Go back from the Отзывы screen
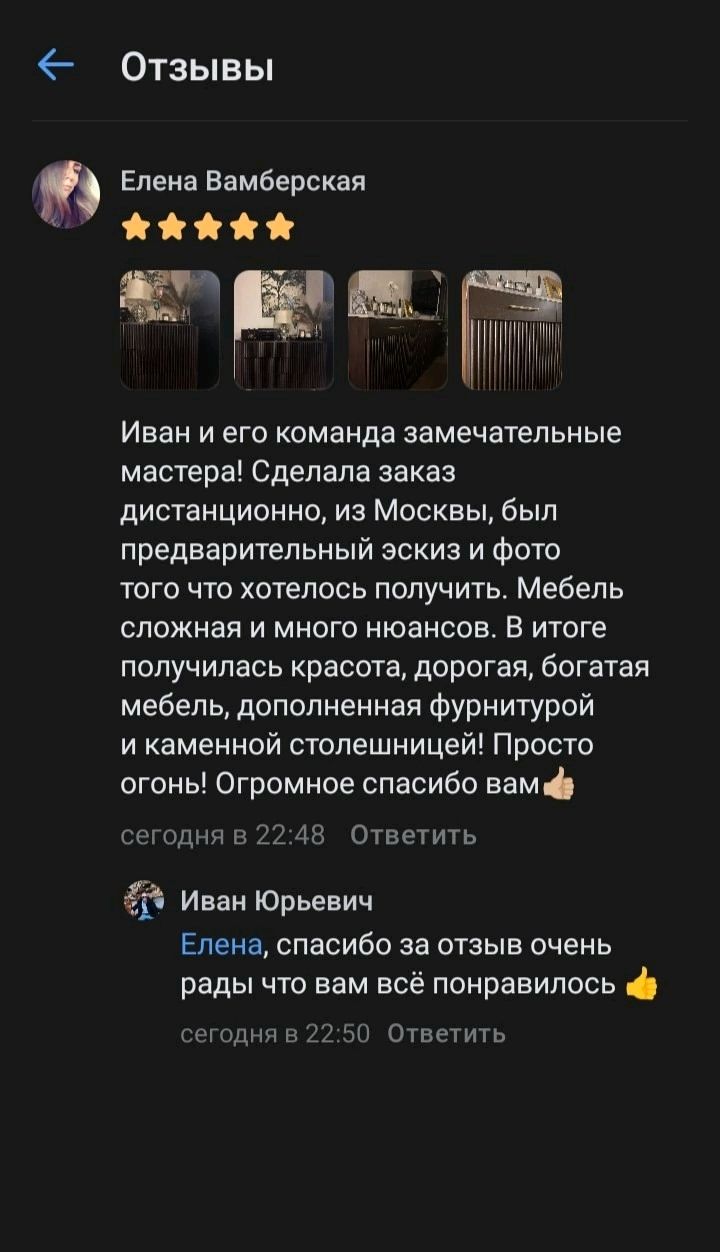The height and width of the screenshot is (1252, 720). point(56,66)
